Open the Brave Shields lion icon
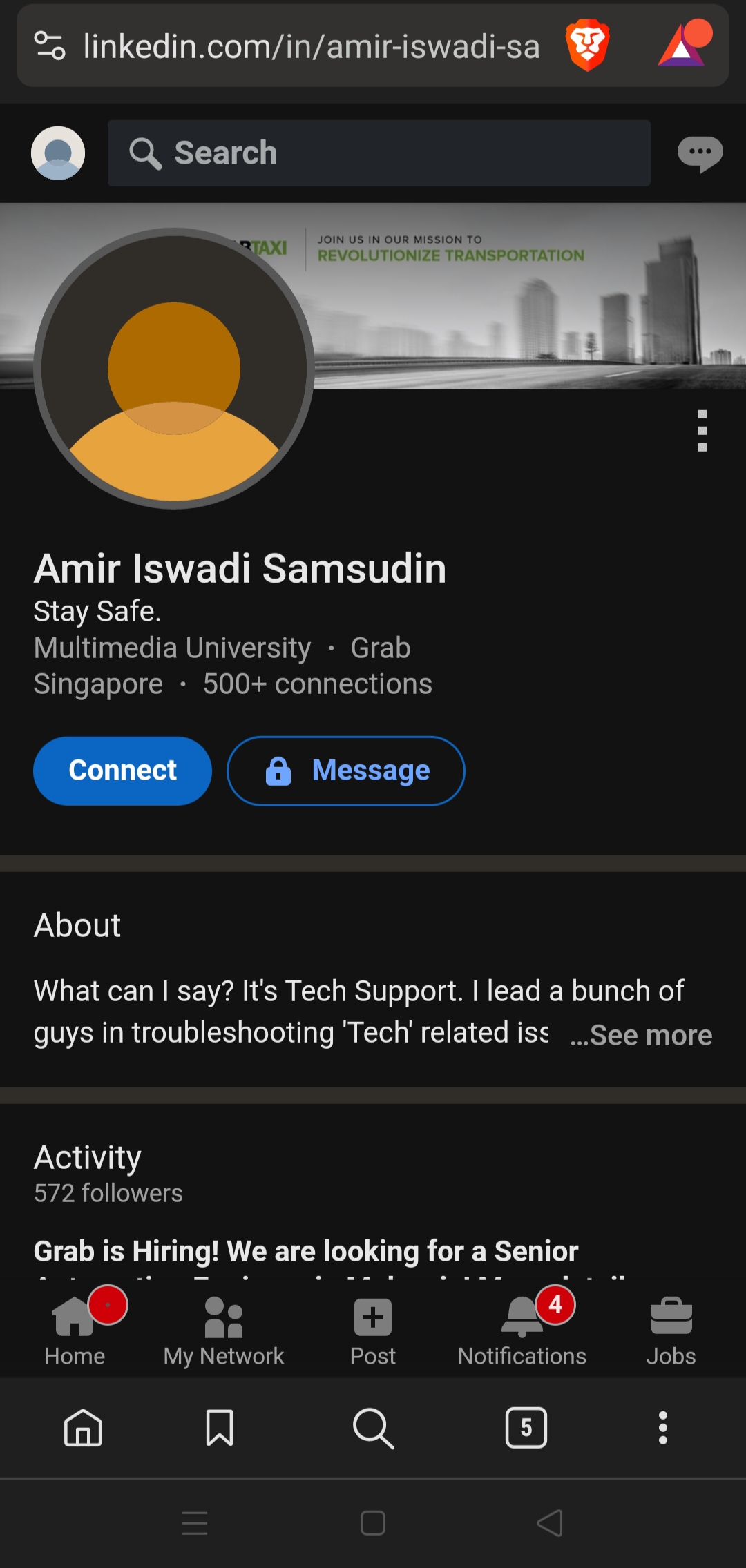 click(587, 46)
